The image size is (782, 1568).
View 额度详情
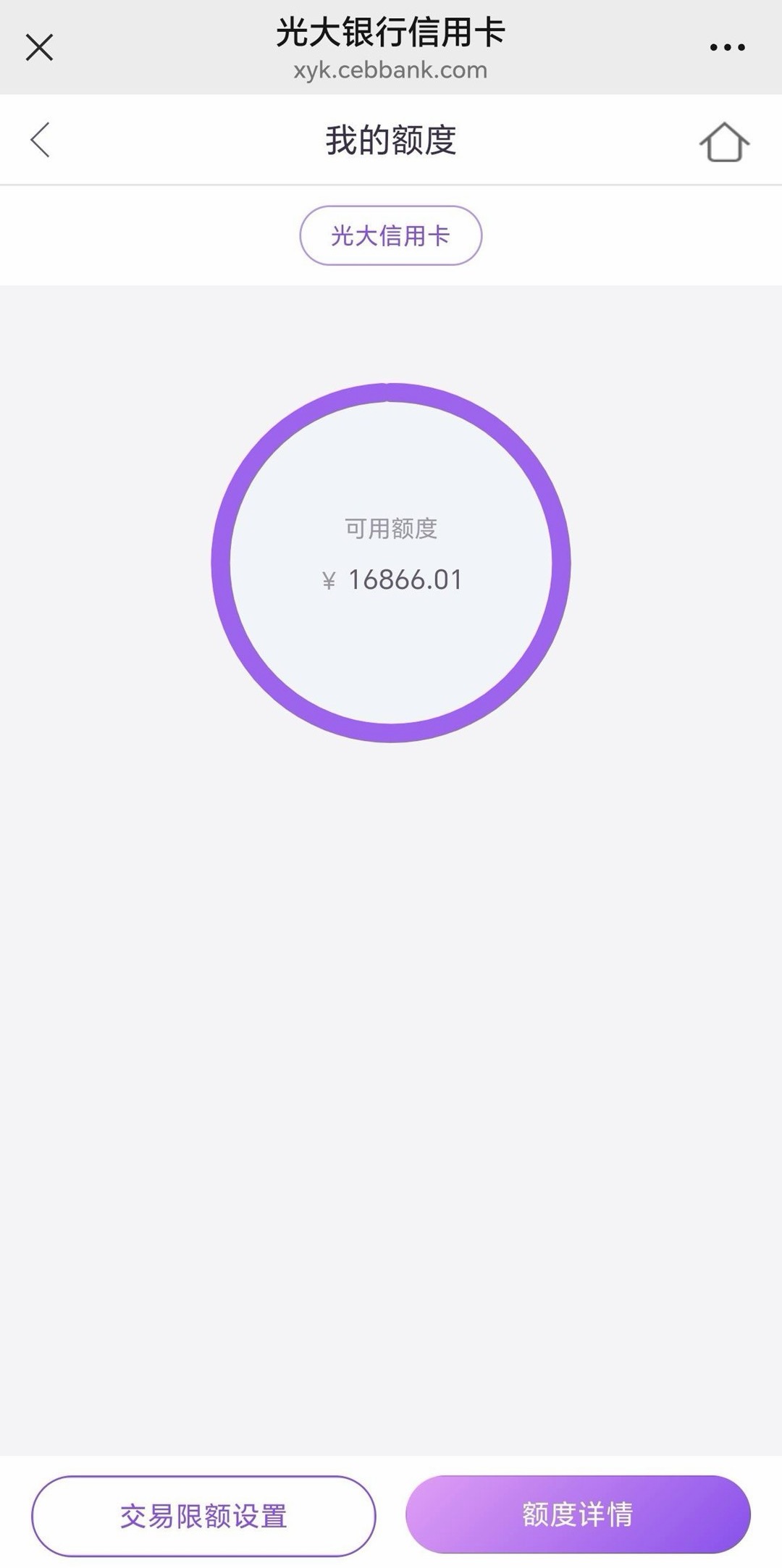pyautogui.click(x=578, y=1514)
